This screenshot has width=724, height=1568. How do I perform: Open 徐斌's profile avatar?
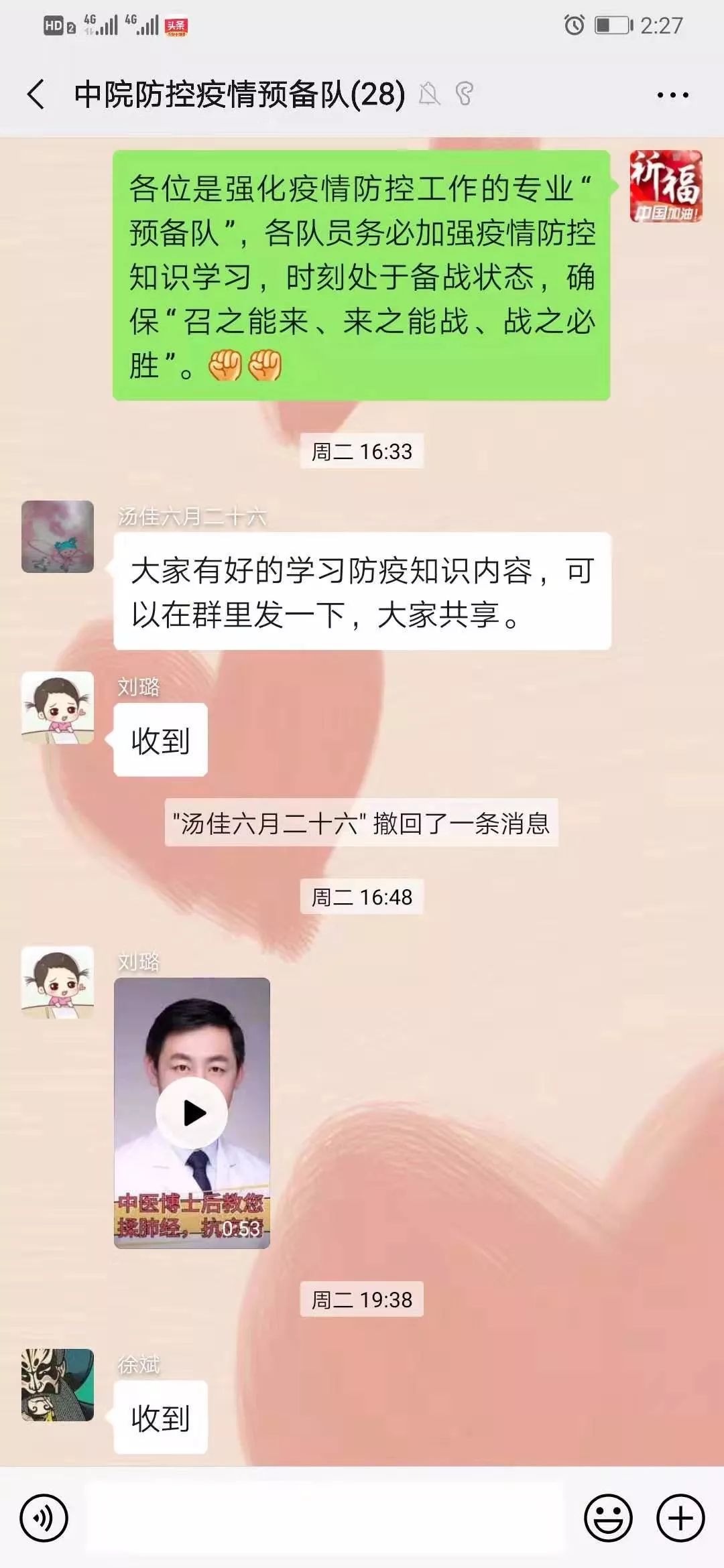click(x=58, y=1385)
